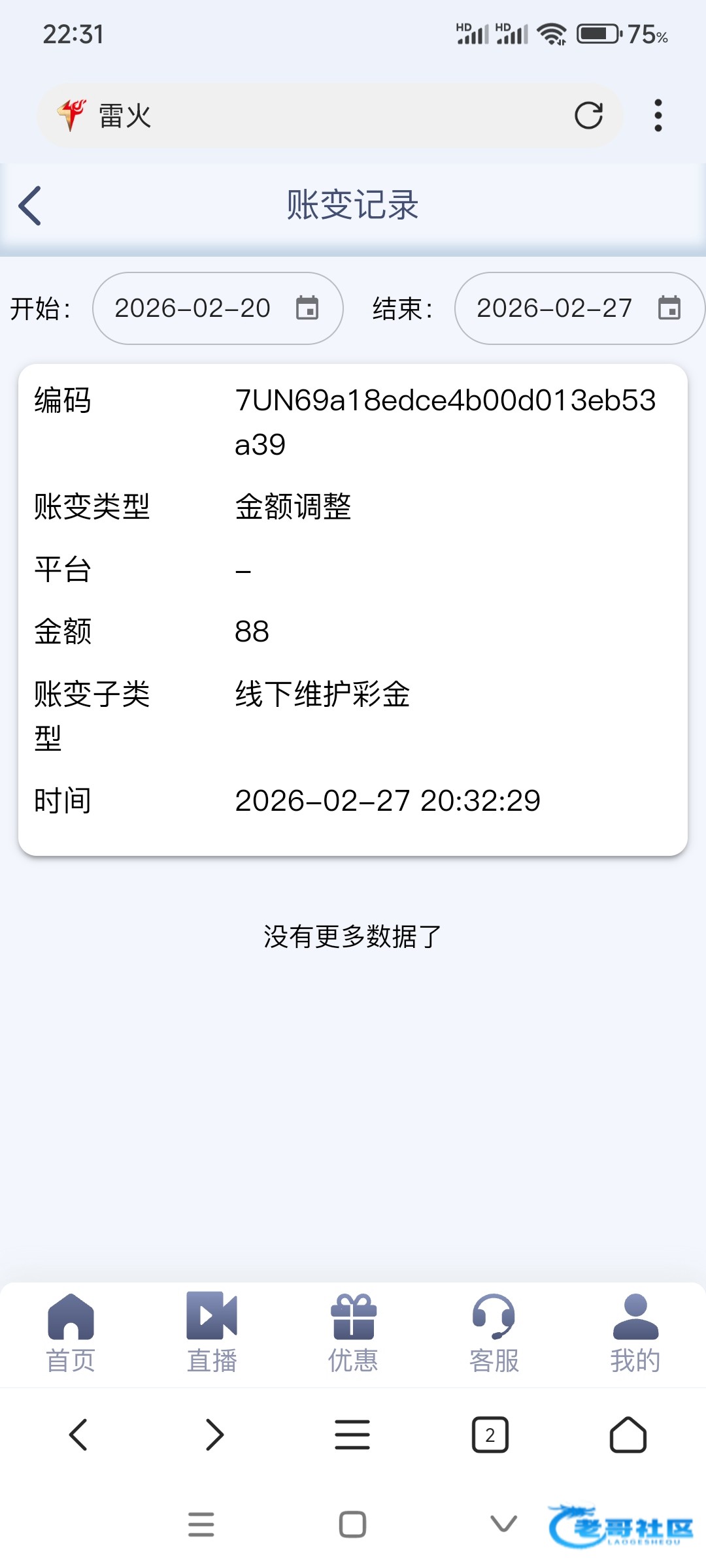
Task: Tap the browser toolbar forward arrow
Action: [x=215, y=1435]
